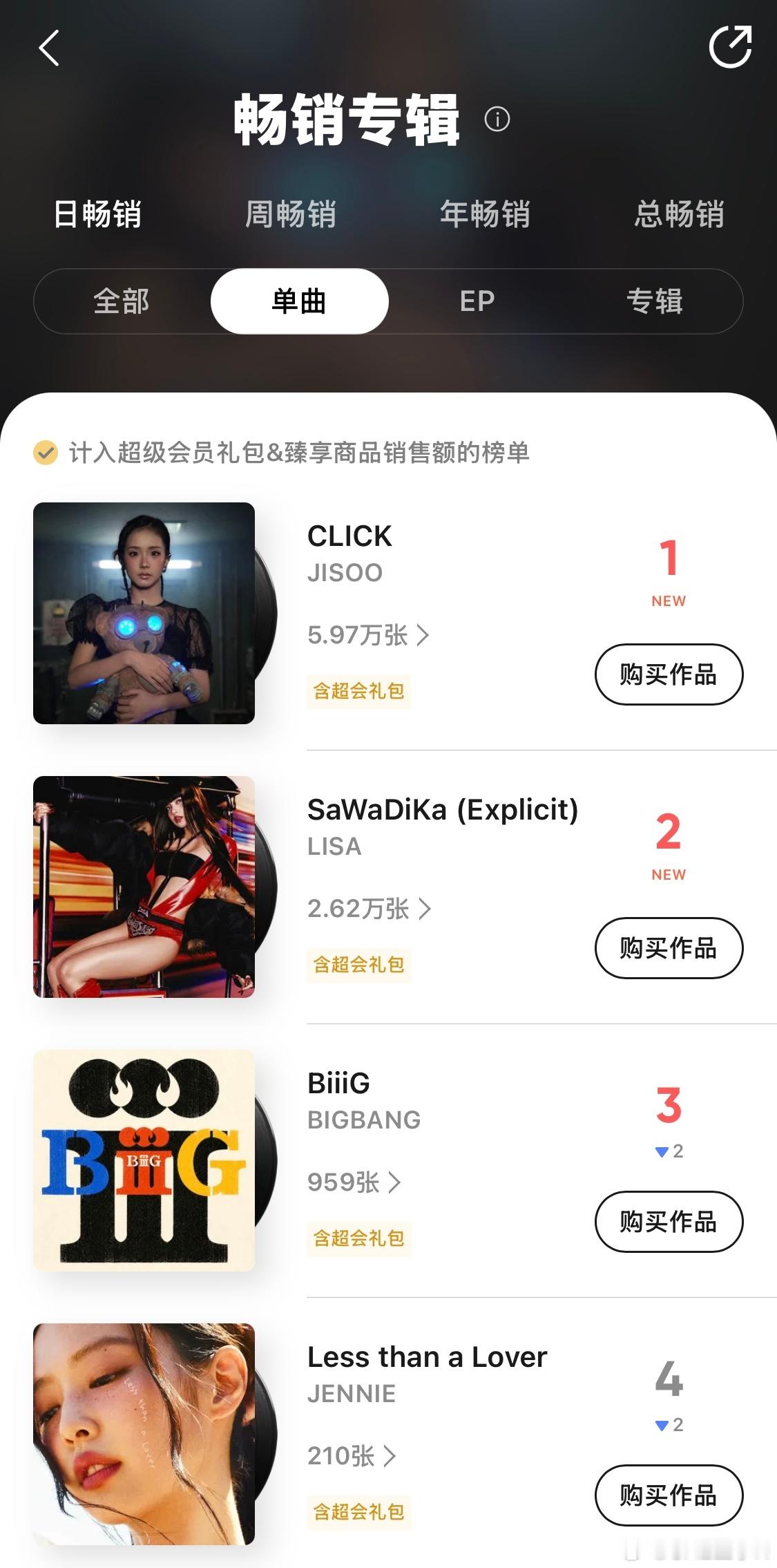
Task: Open the CLICK cover by JISOO
Action: point(144,613)
